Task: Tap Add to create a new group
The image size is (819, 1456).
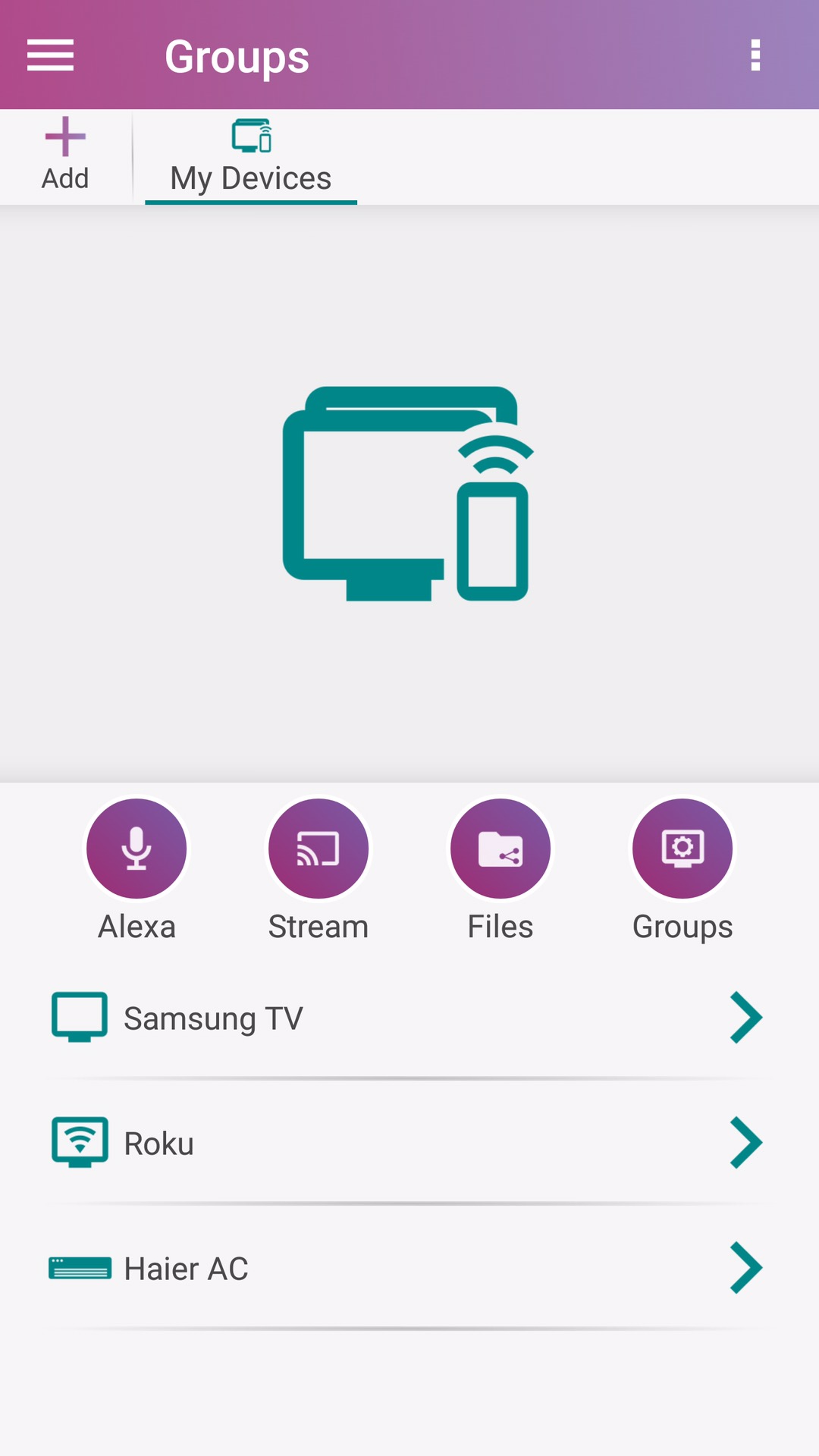Action: coord(65,155)
